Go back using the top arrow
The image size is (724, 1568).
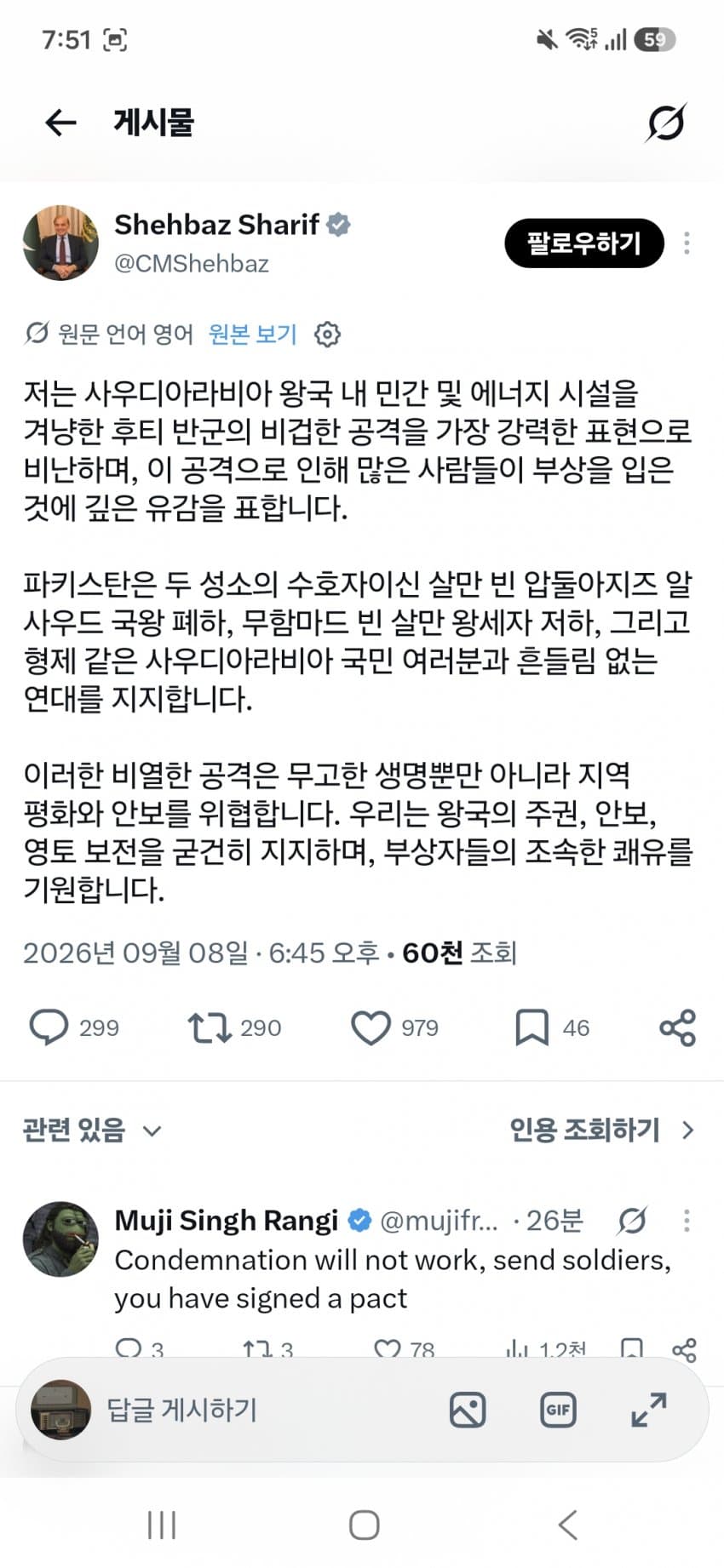60,123
